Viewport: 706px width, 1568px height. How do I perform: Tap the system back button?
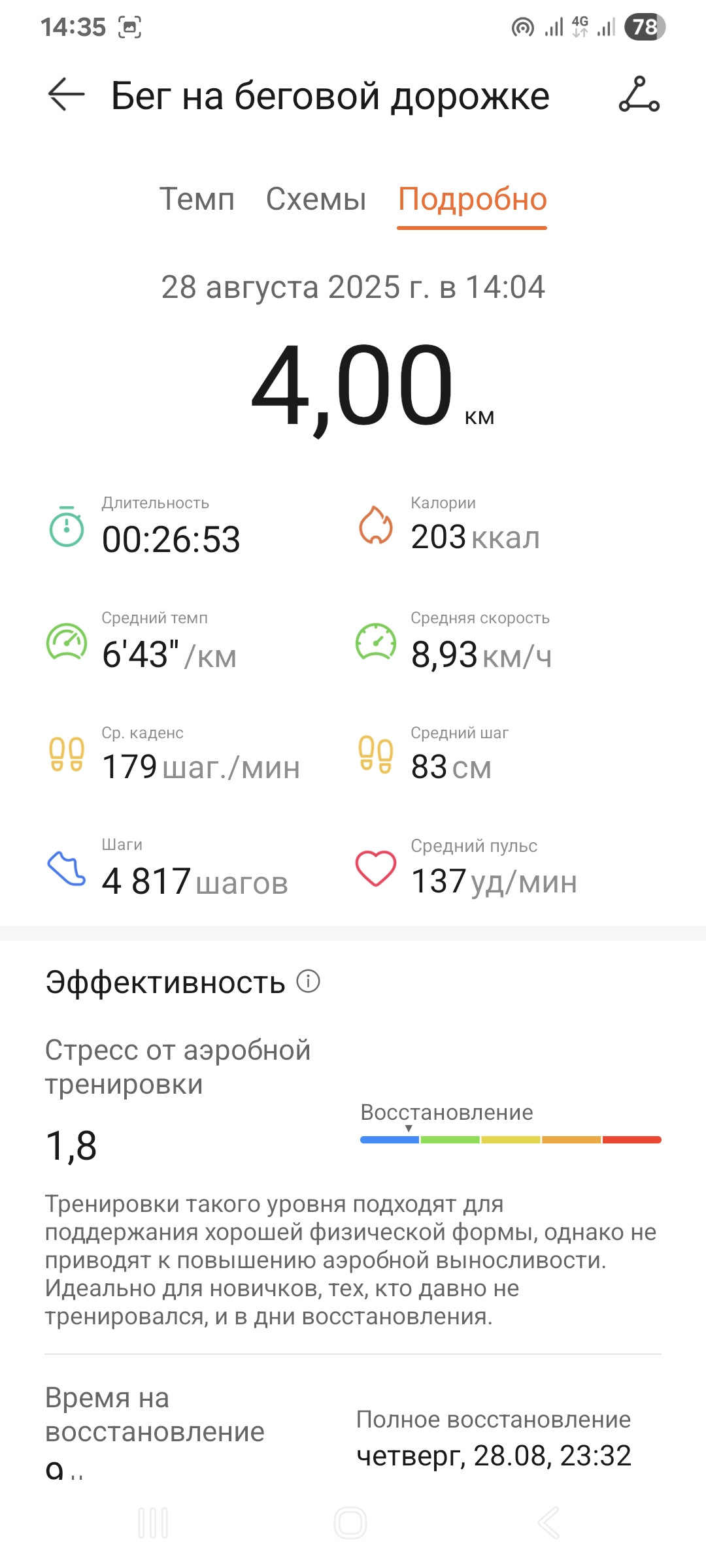549,1523
